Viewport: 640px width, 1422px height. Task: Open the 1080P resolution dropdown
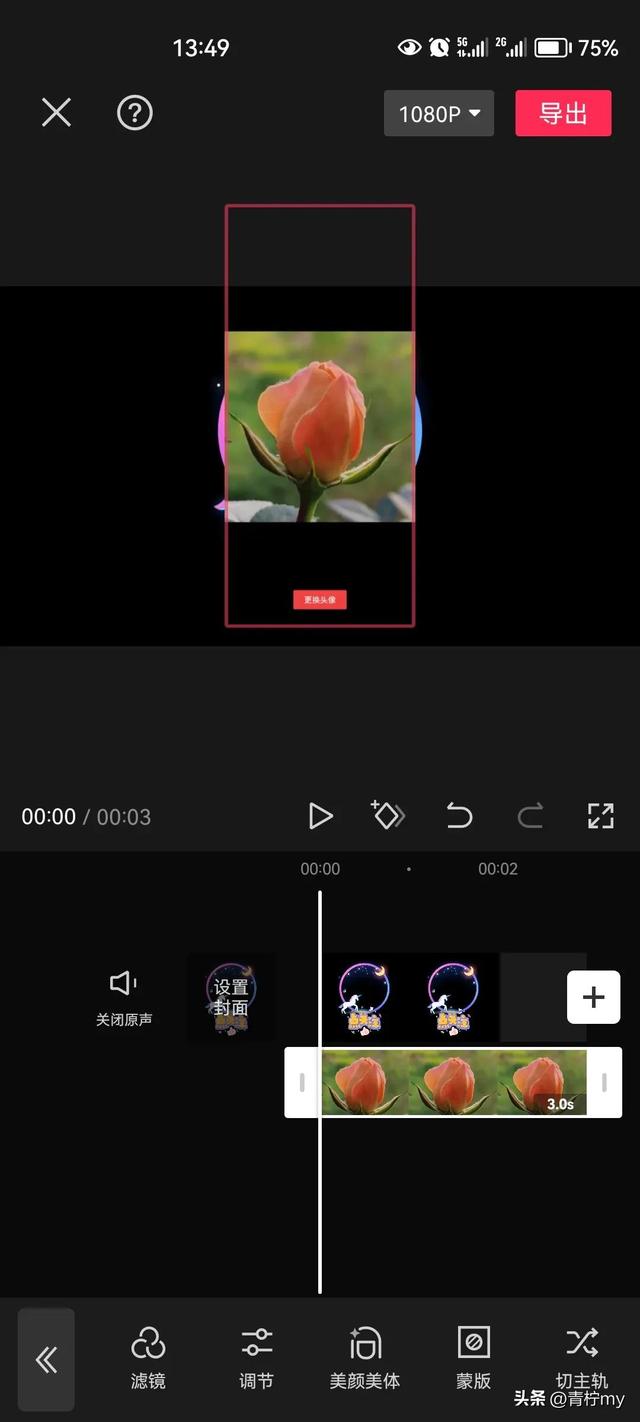(439, 114)
